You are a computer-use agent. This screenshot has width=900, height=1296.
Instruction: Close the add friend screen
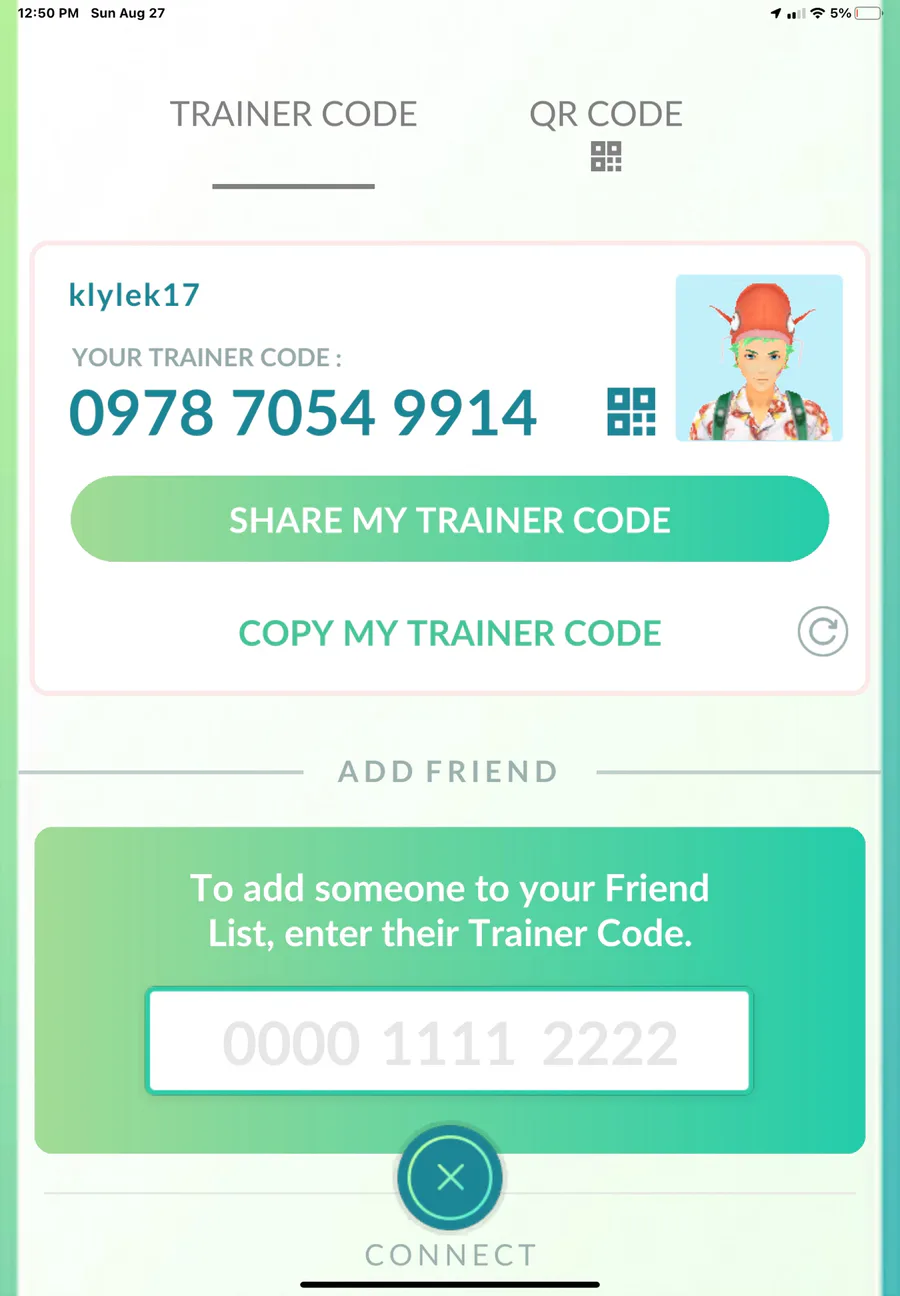(x=450, y=1178)
